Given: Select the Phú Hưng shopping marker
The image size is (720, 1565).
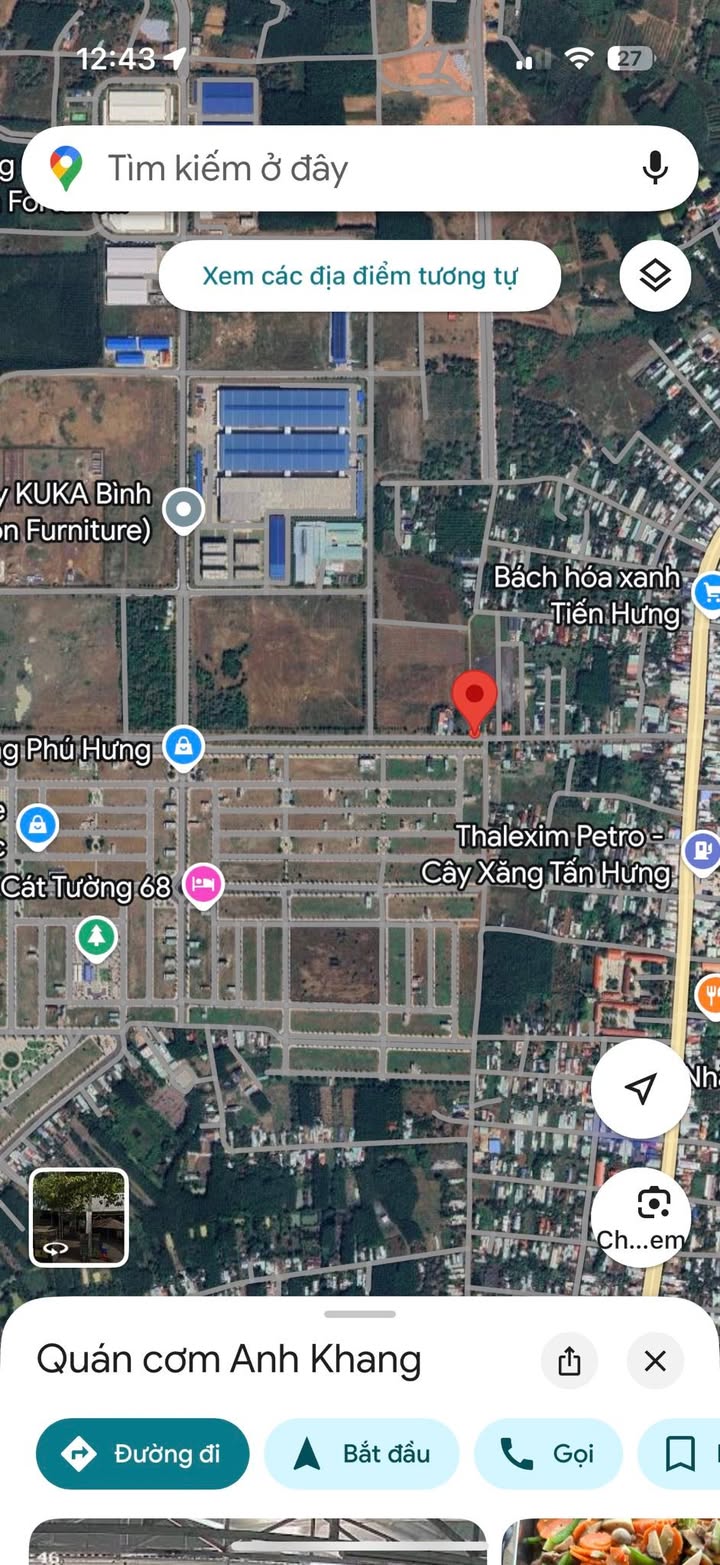Looking at the screenshot, I should (183, 747).
